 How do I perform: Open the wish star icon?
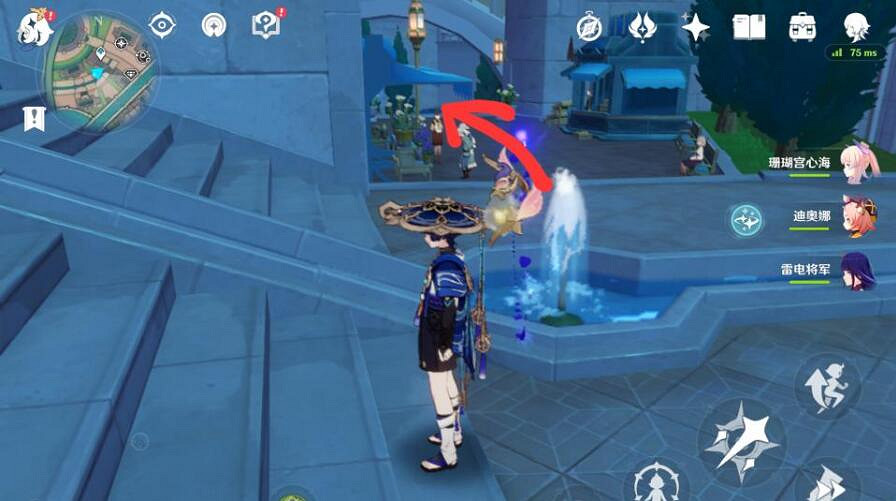coord(695,27)
